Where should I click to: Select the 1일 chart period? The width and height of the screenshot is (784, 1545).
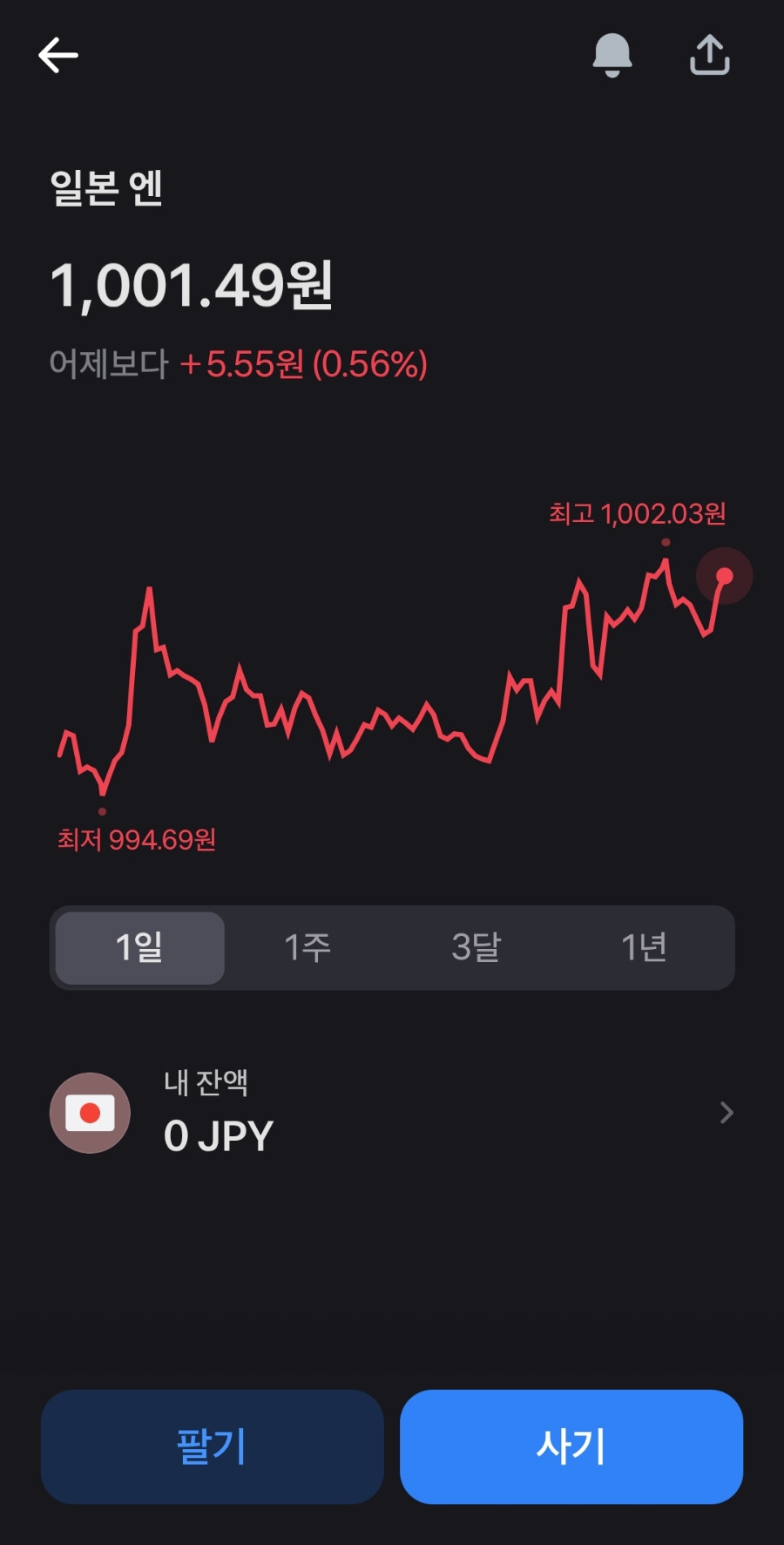(140, 948)
